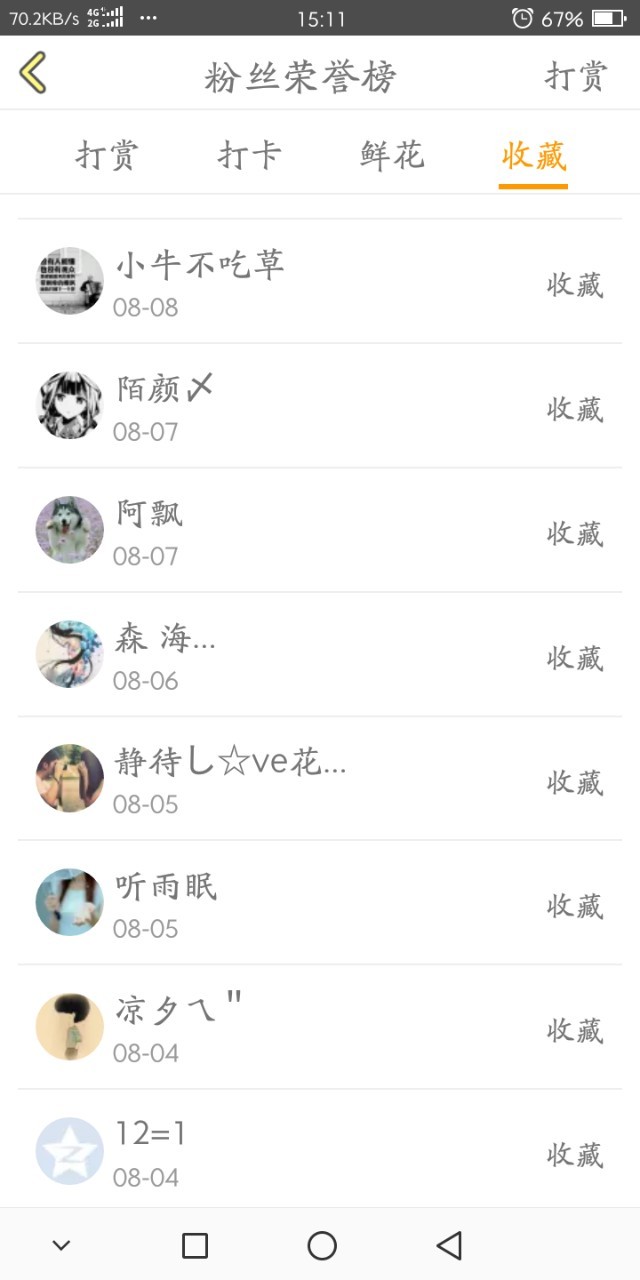This screenshot has width=640, height=1280.
Task: Select the 鲜花 tab
Action: tap(392, 156)
